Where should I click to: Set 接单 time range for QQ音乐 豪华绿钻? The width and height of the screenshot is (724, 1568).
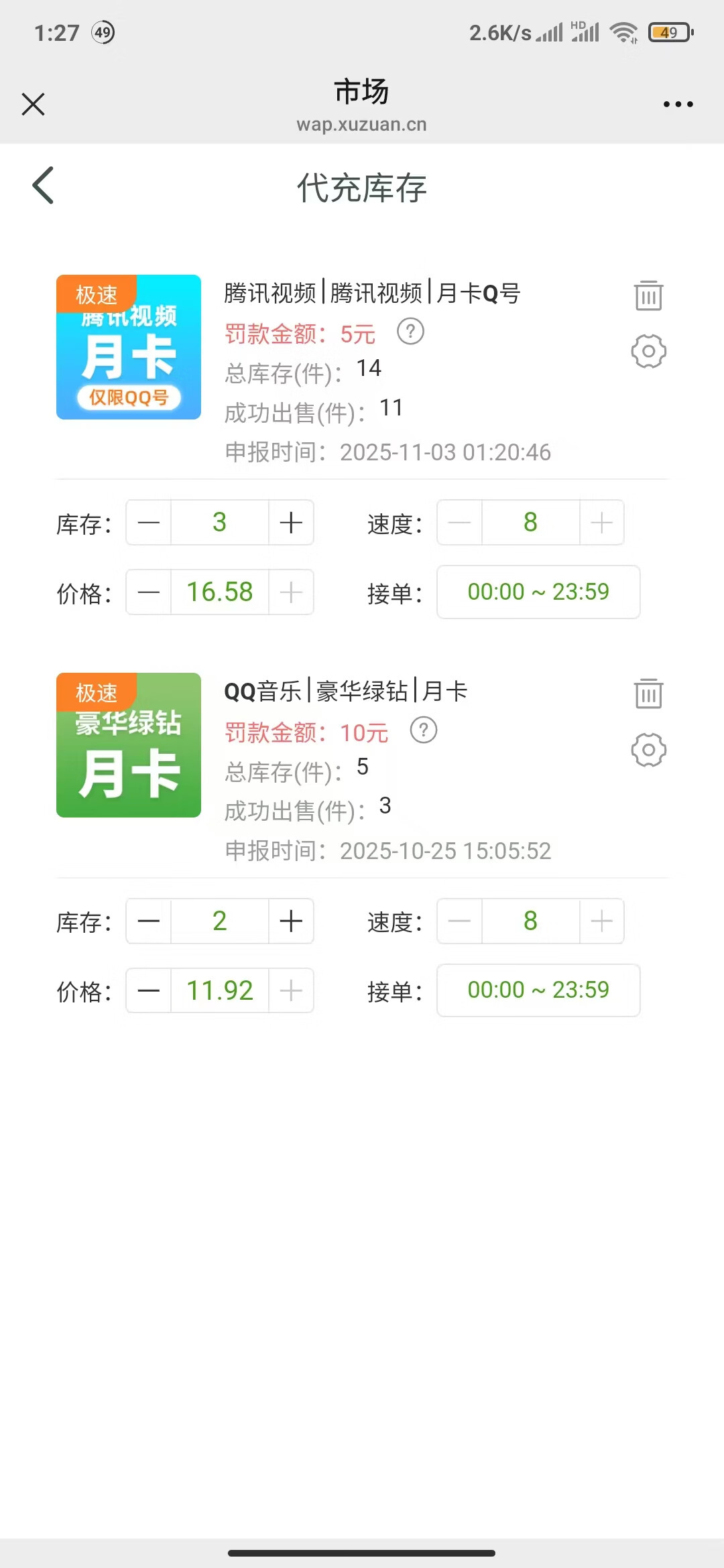pos(538,990)
